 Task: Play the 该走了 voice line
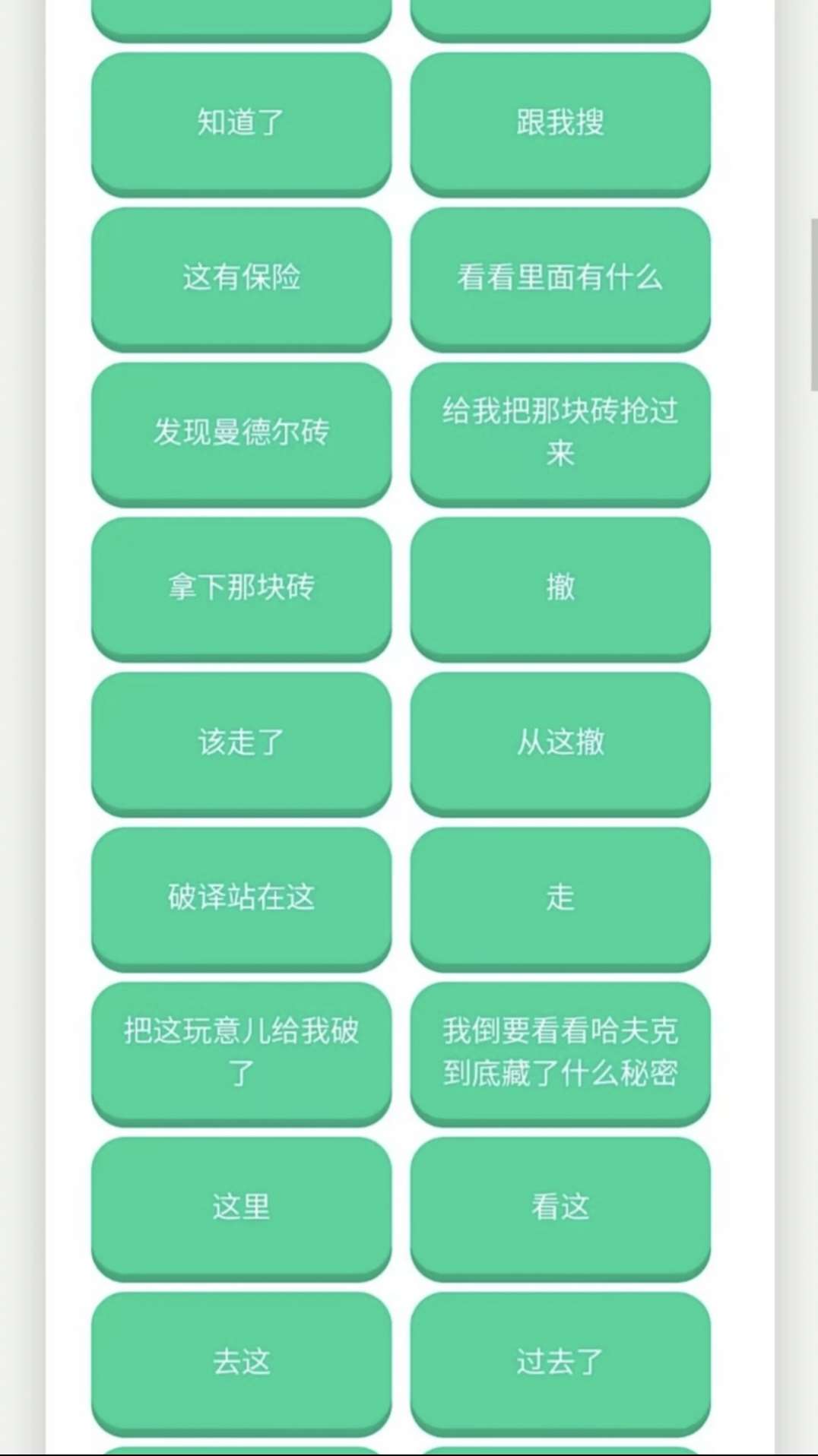point(241,742)
